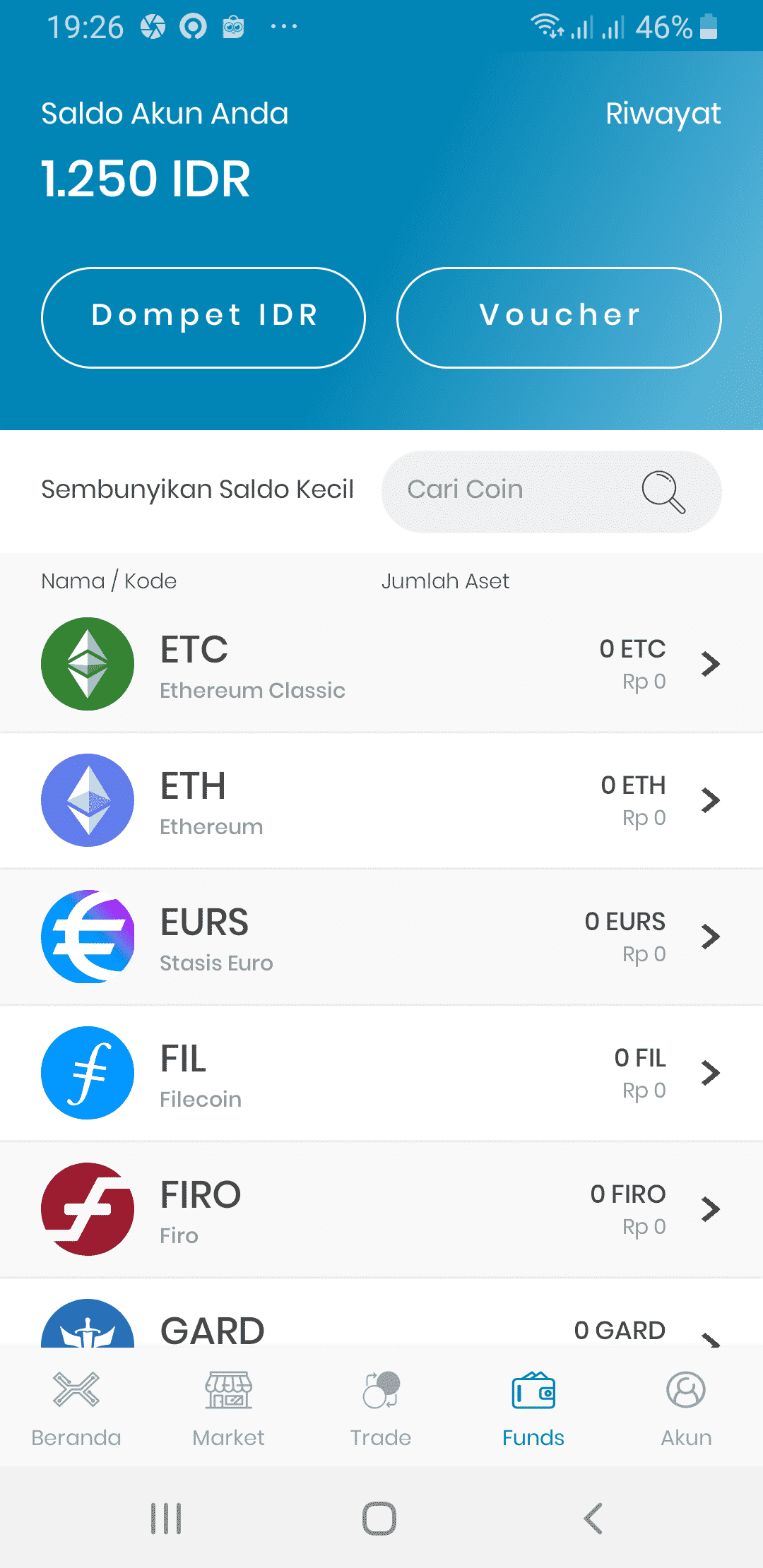Open the FIRO asset row

[381, 1209]
